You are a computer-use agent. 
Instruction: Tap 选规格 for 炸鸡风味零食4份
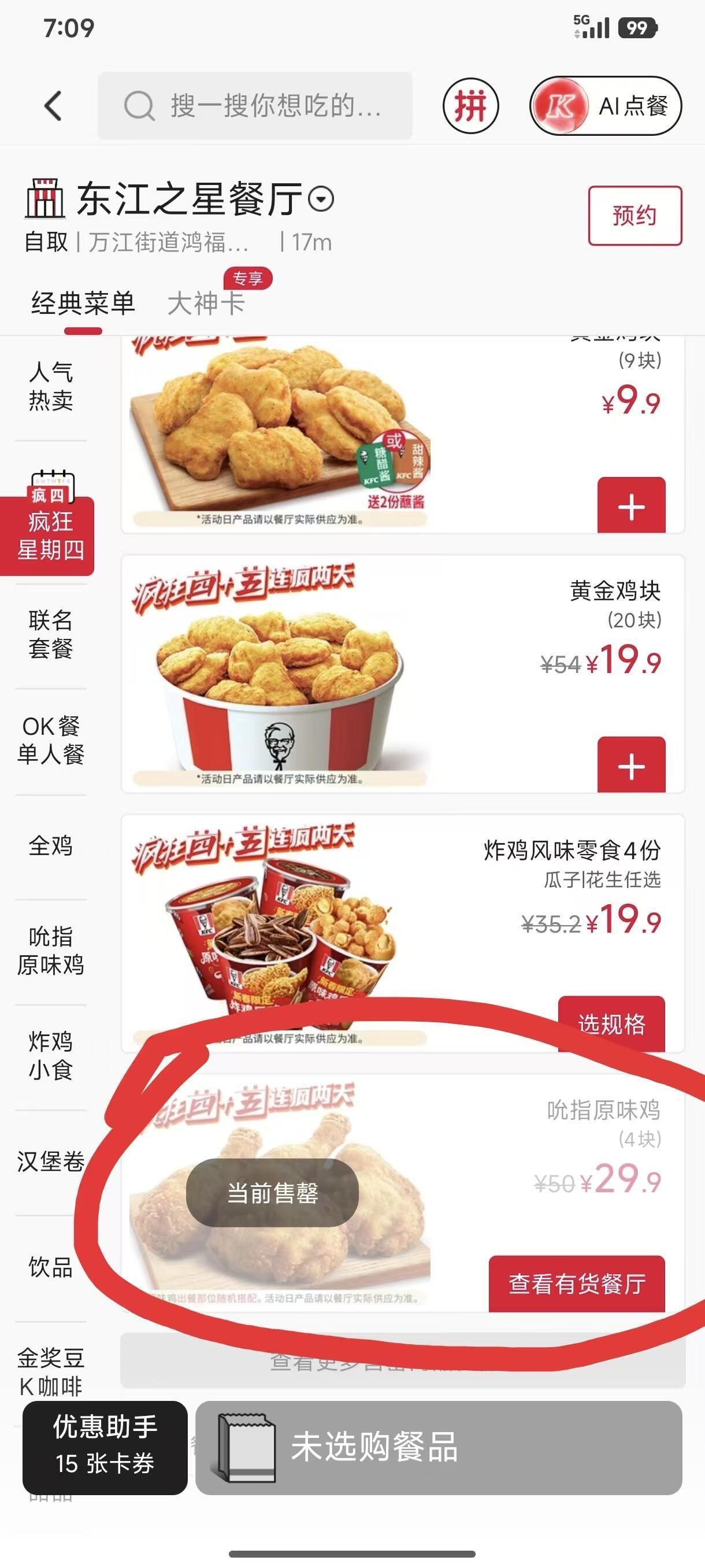[x=611, y=1024]
